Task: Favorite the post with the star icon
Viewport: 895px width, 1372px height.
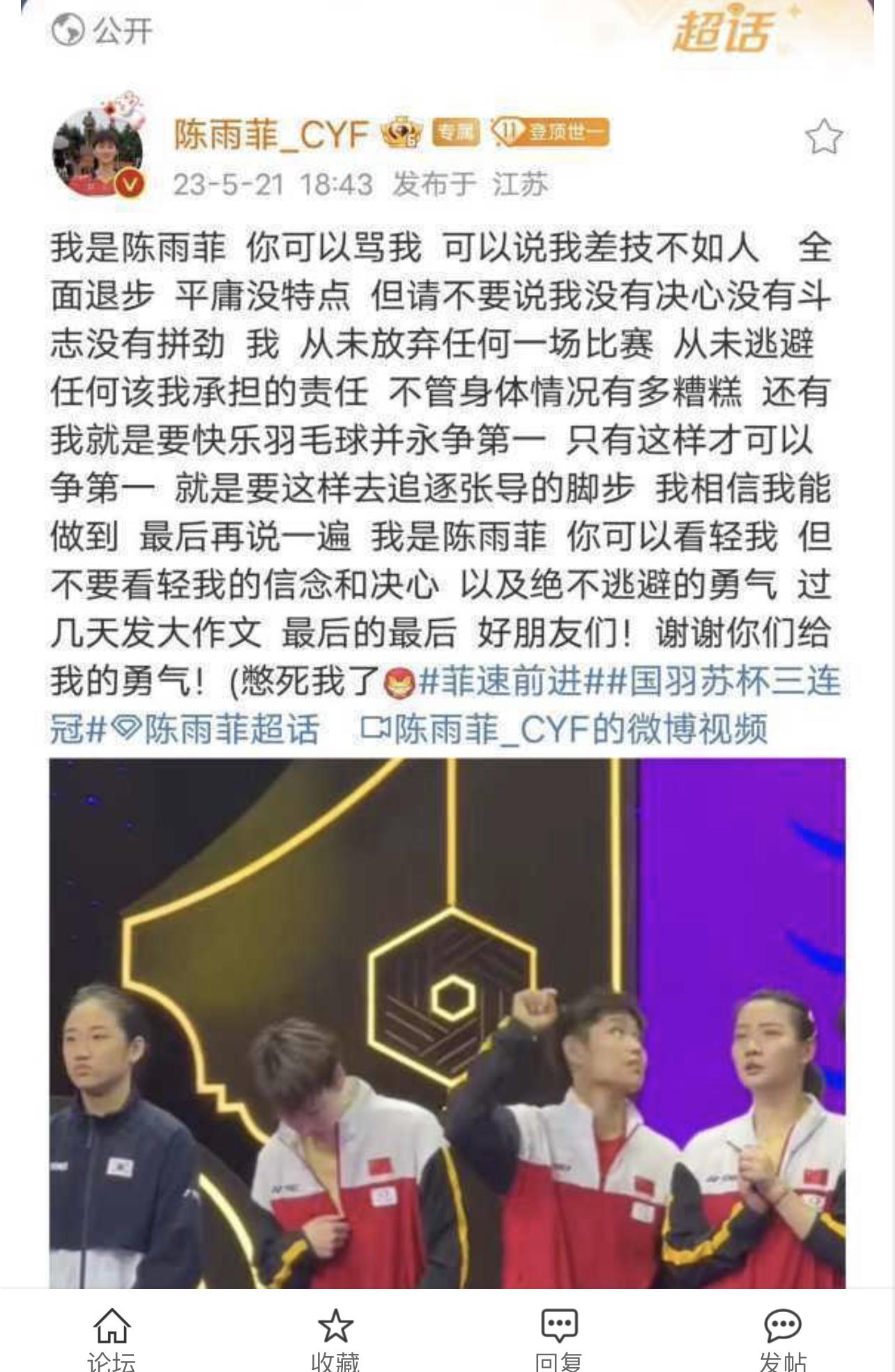Action: 823,137
